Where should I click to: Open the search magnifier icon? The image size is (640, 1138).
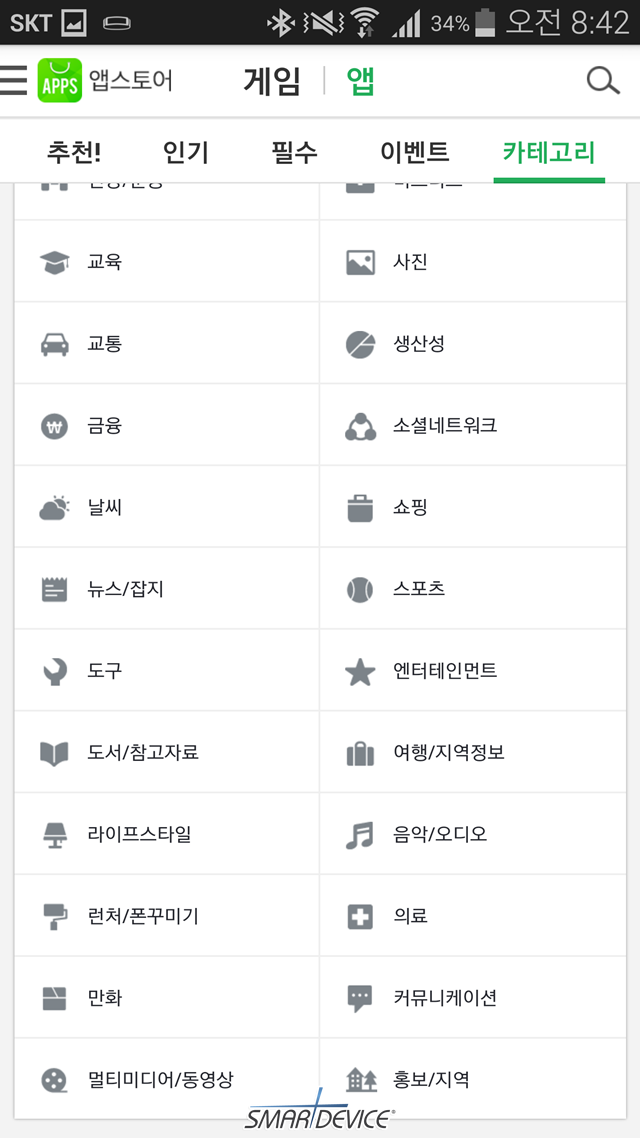click(603, 81)
